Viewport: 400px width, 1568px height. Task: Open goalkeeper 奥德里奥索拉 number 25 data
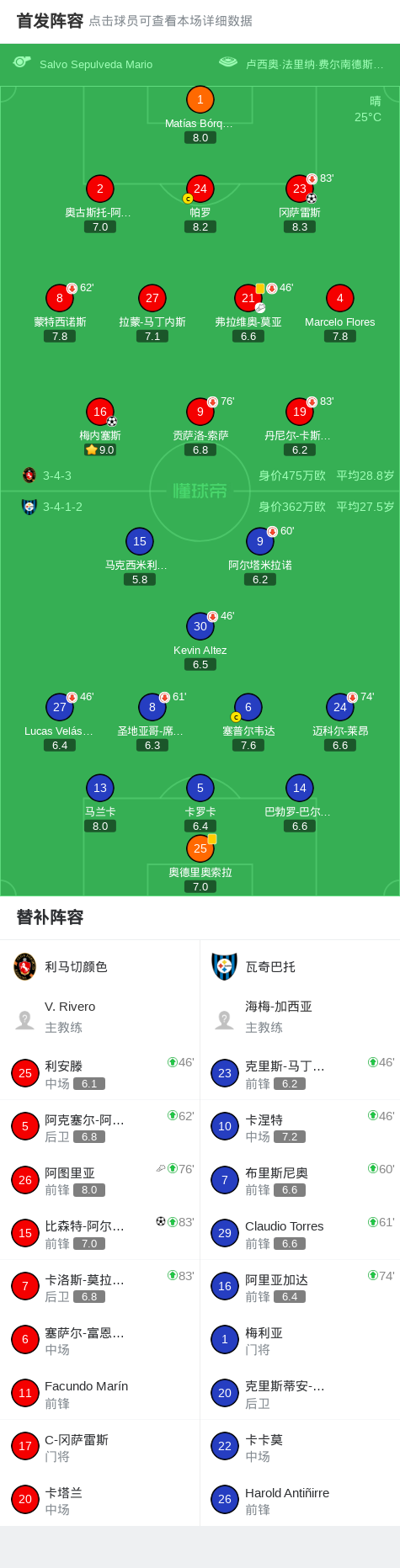coord(200,864)
